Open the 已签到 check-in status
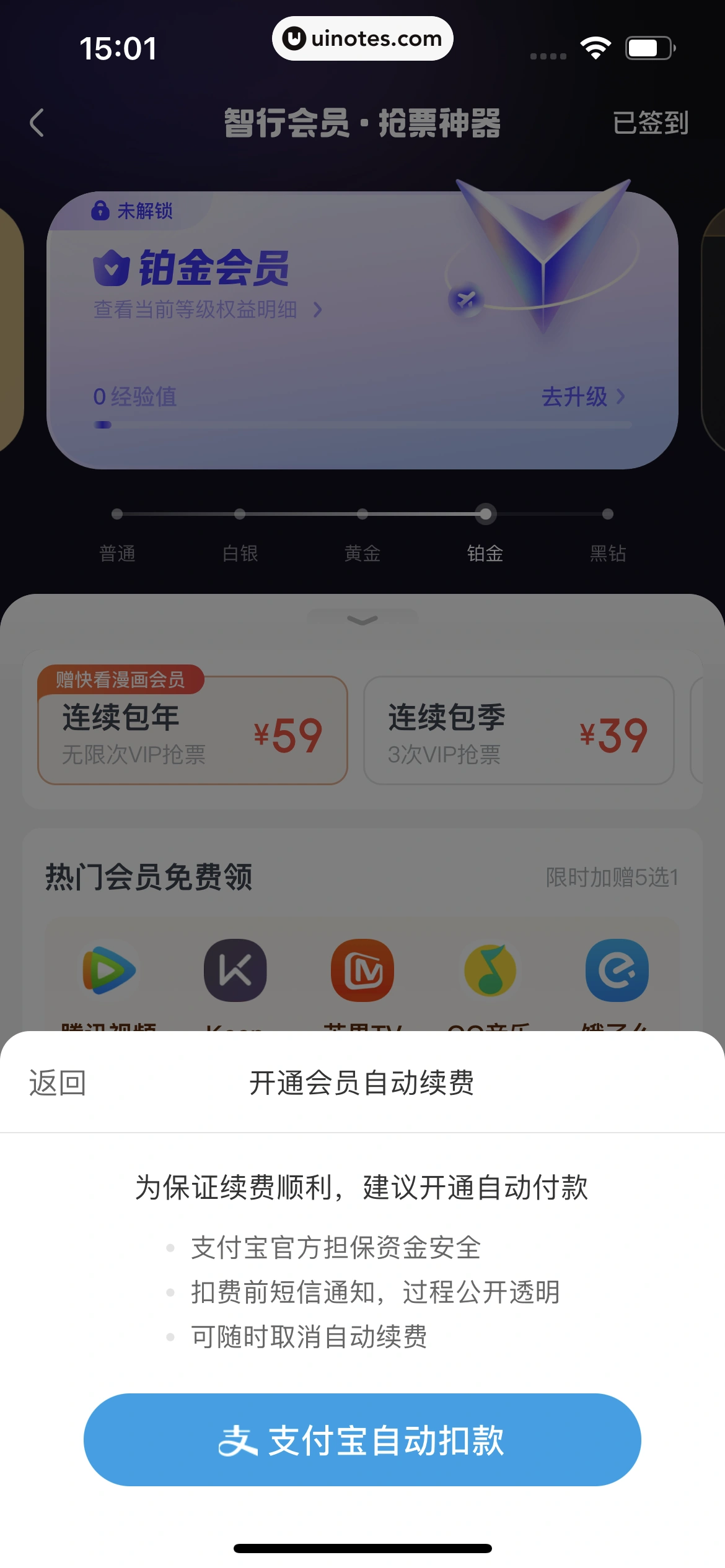The height and width of the screenshot is (1568, 725). click(650, 123)
